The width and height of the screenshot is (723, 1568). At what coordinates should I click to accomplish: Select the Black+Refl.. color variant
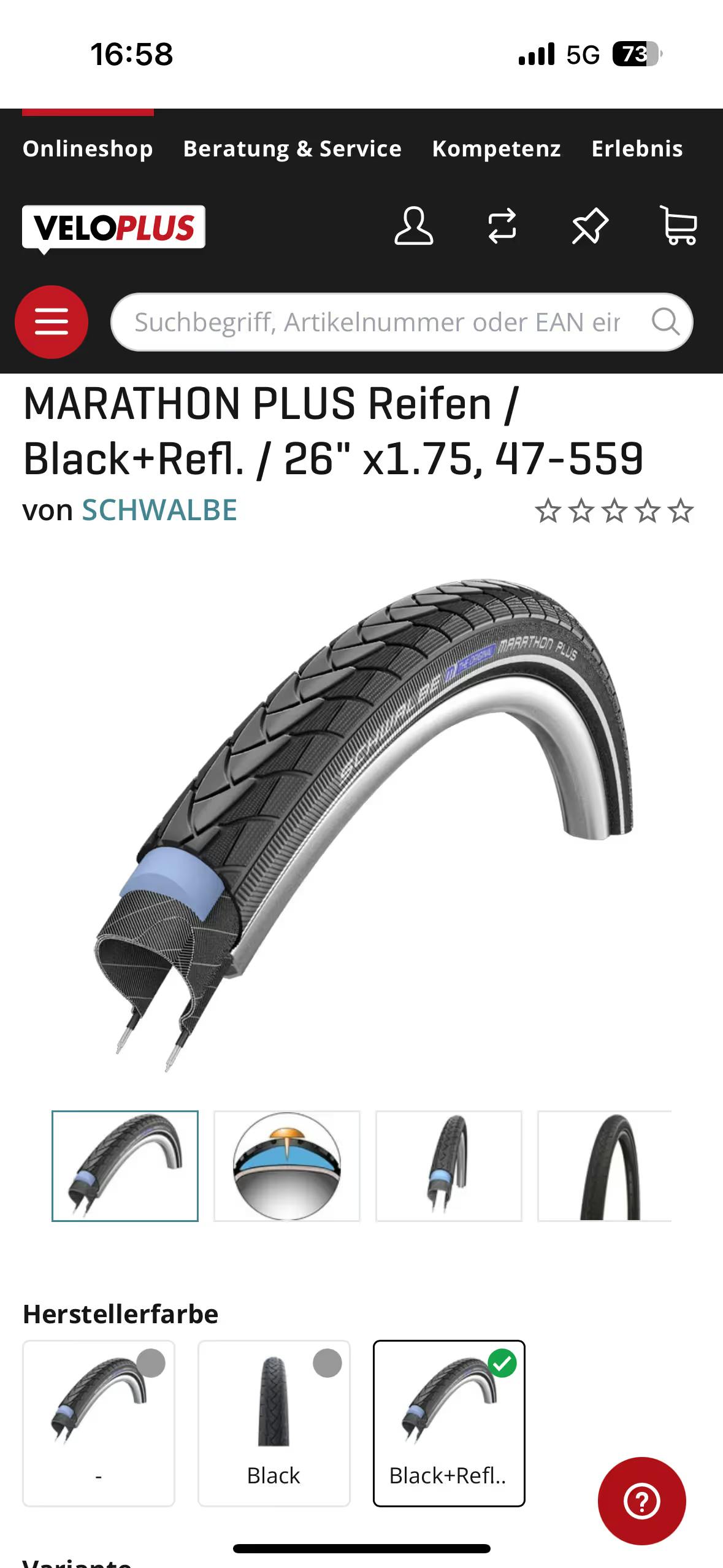point(449,1423)
